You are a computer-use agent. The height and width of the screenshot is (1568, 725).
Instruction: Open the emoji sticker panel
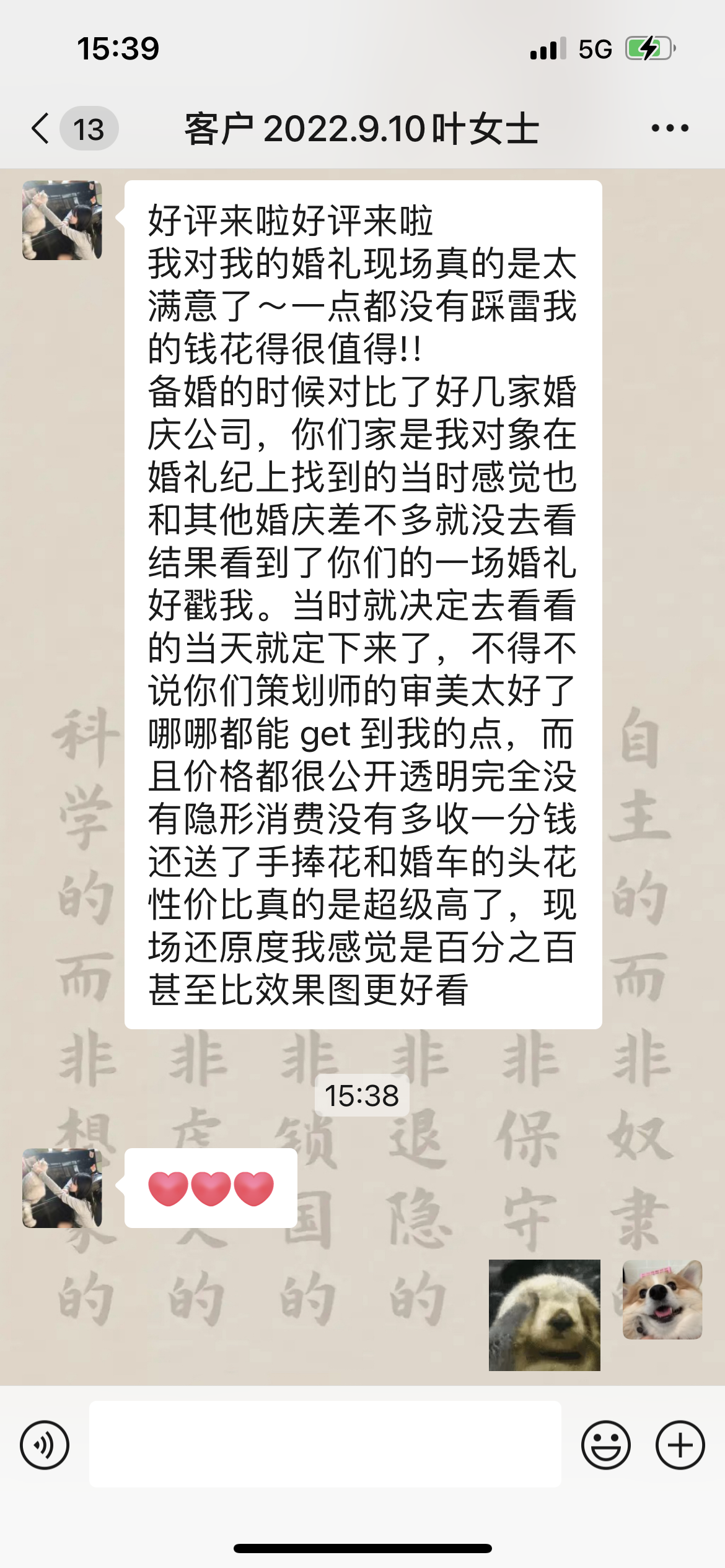(605, 1445)
